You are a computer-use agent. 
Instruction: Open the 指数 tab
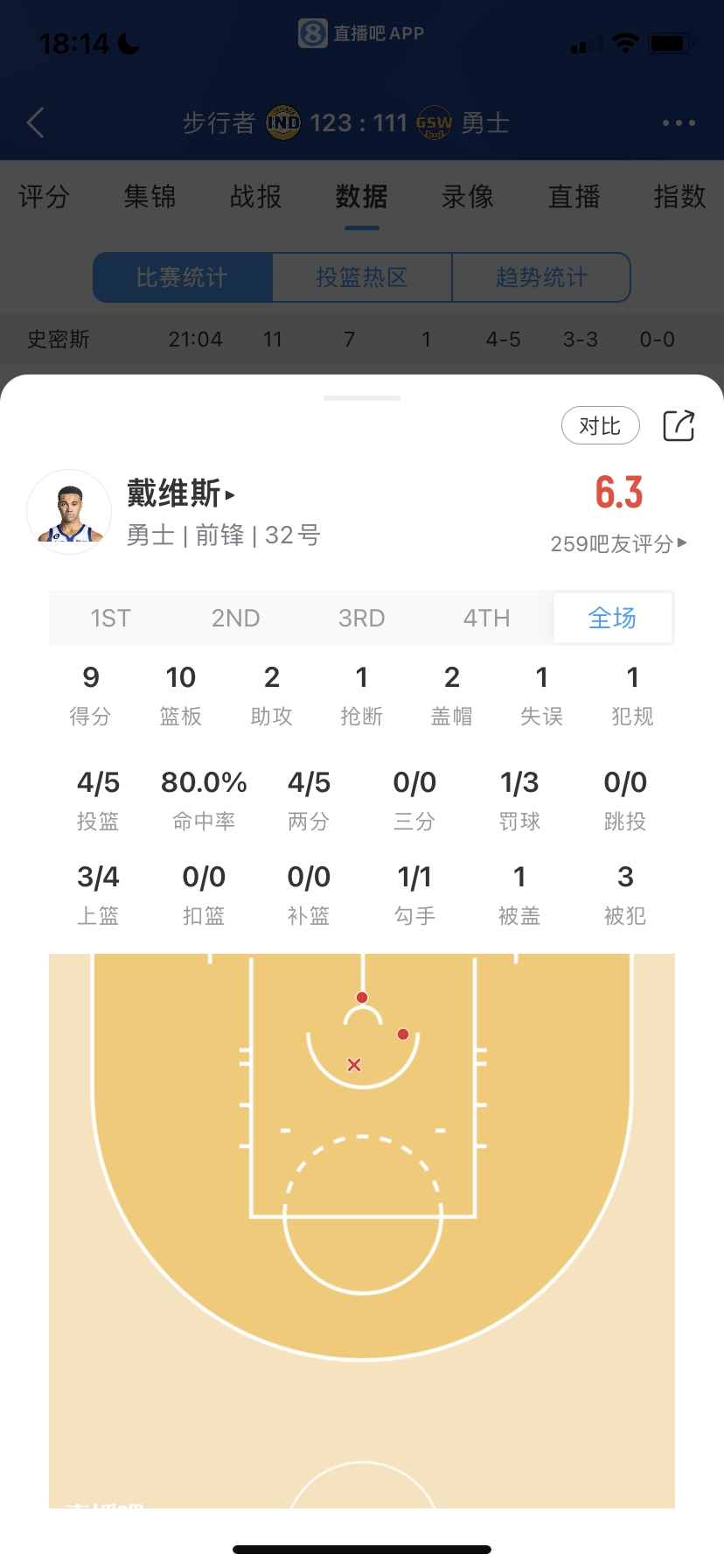(x=679, y=197)
